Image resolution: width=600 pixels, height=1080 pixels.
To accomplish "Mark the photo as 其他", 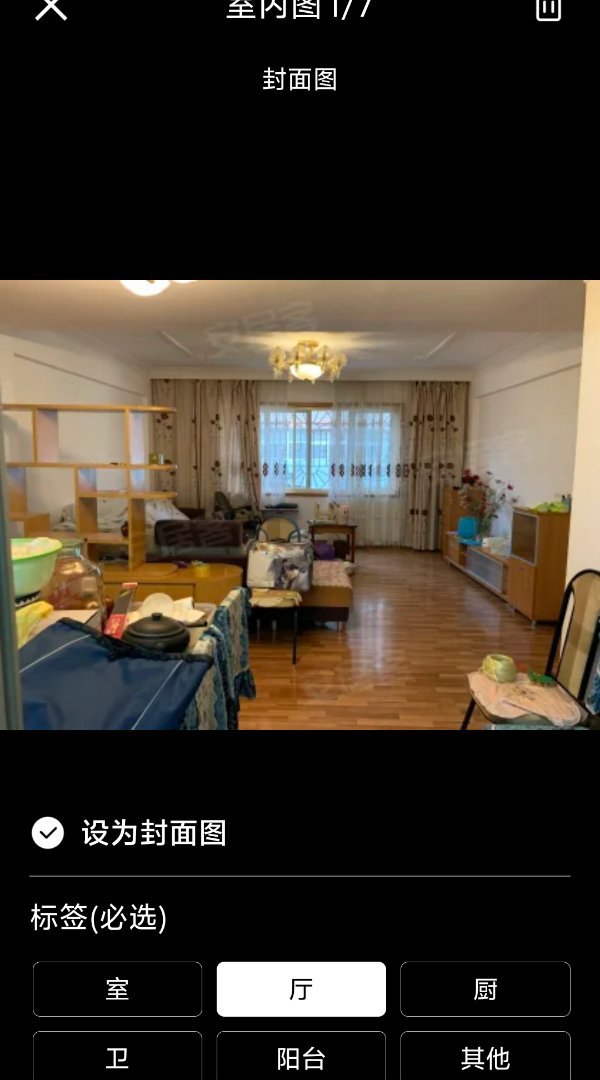I will click(485, 1057).
